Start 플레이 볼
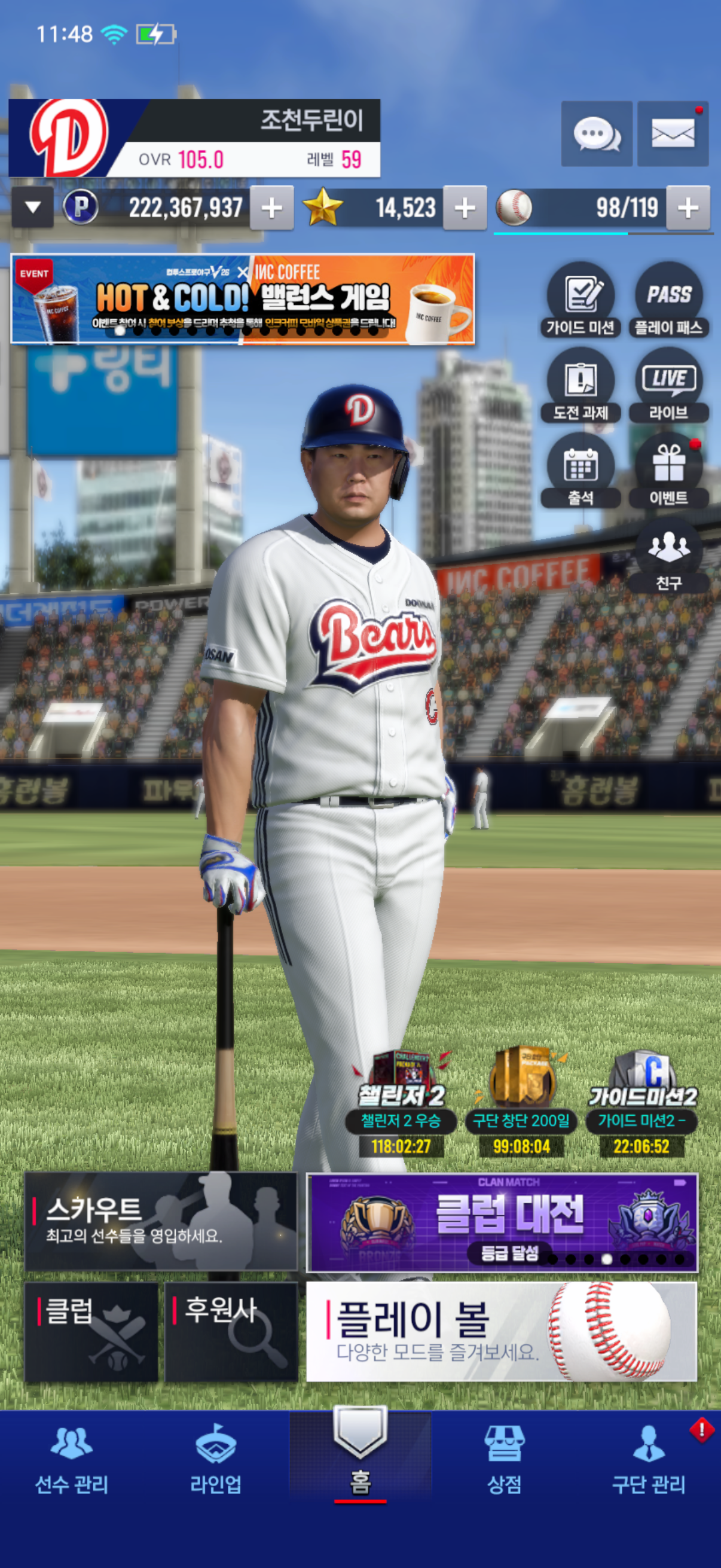This screenshot has width=721, height=1568. click(x=501, y=1331)
